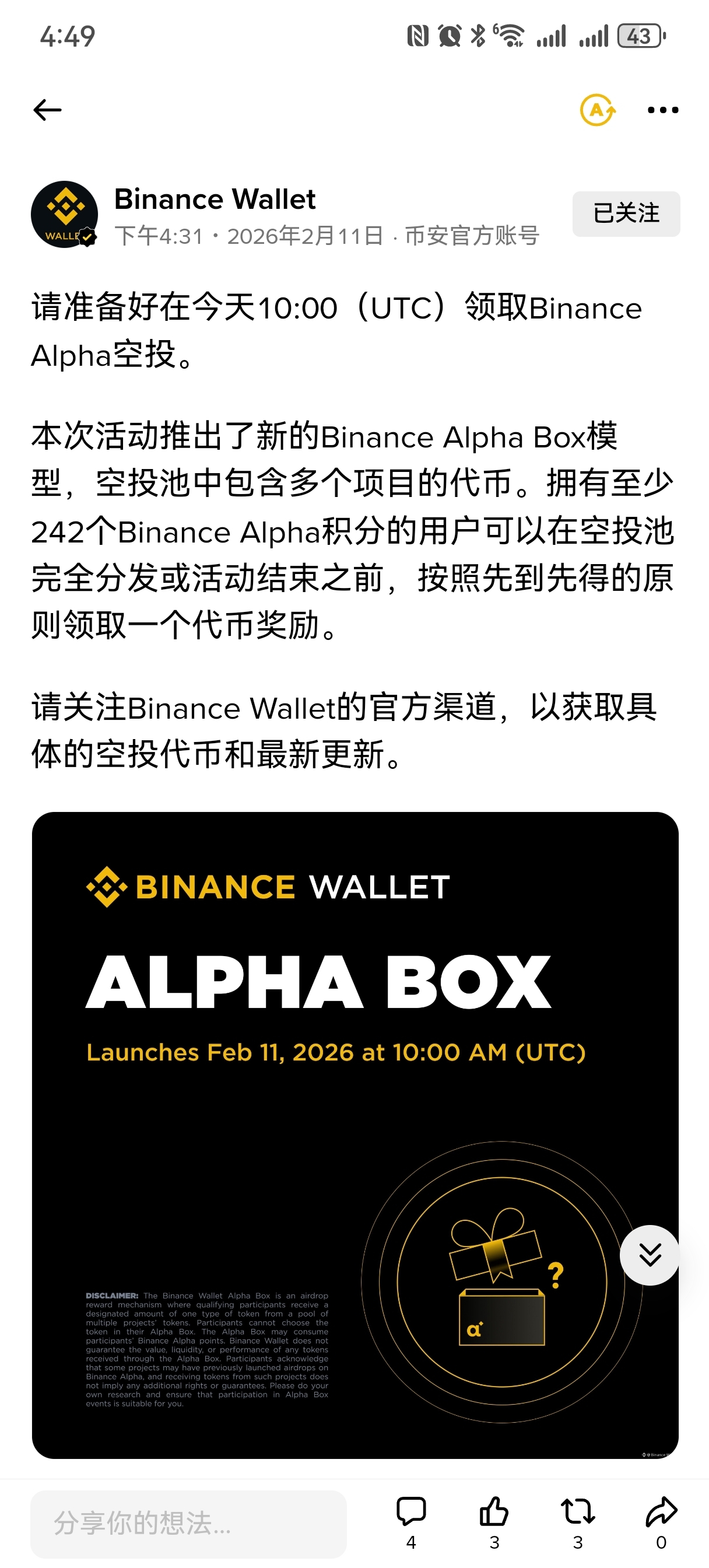Share this post via the arrow icon

tap(661, 1513)
